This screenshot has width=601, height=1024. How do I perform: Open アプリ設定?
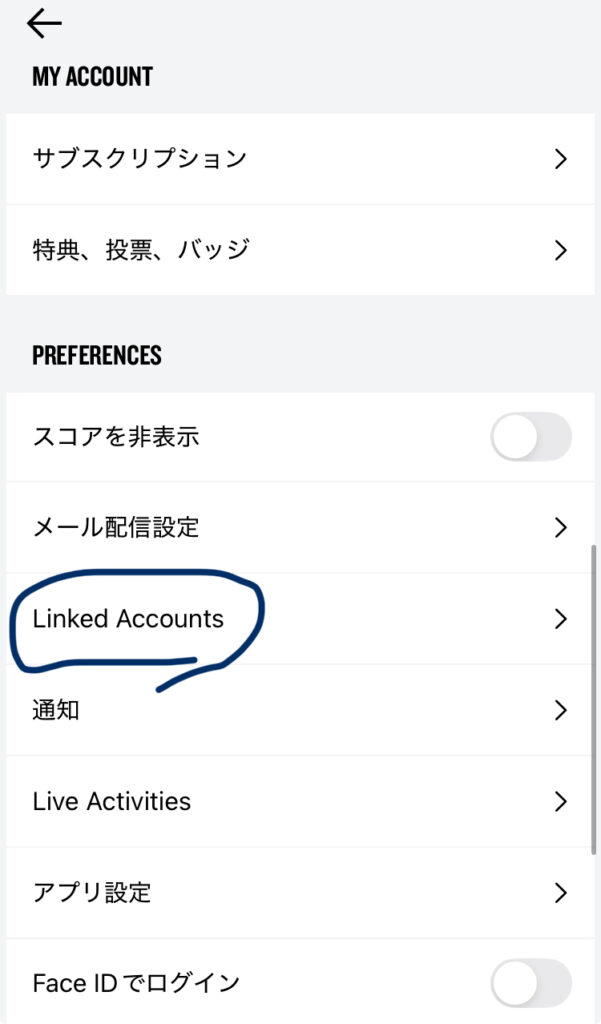click(x=300, y=892)
